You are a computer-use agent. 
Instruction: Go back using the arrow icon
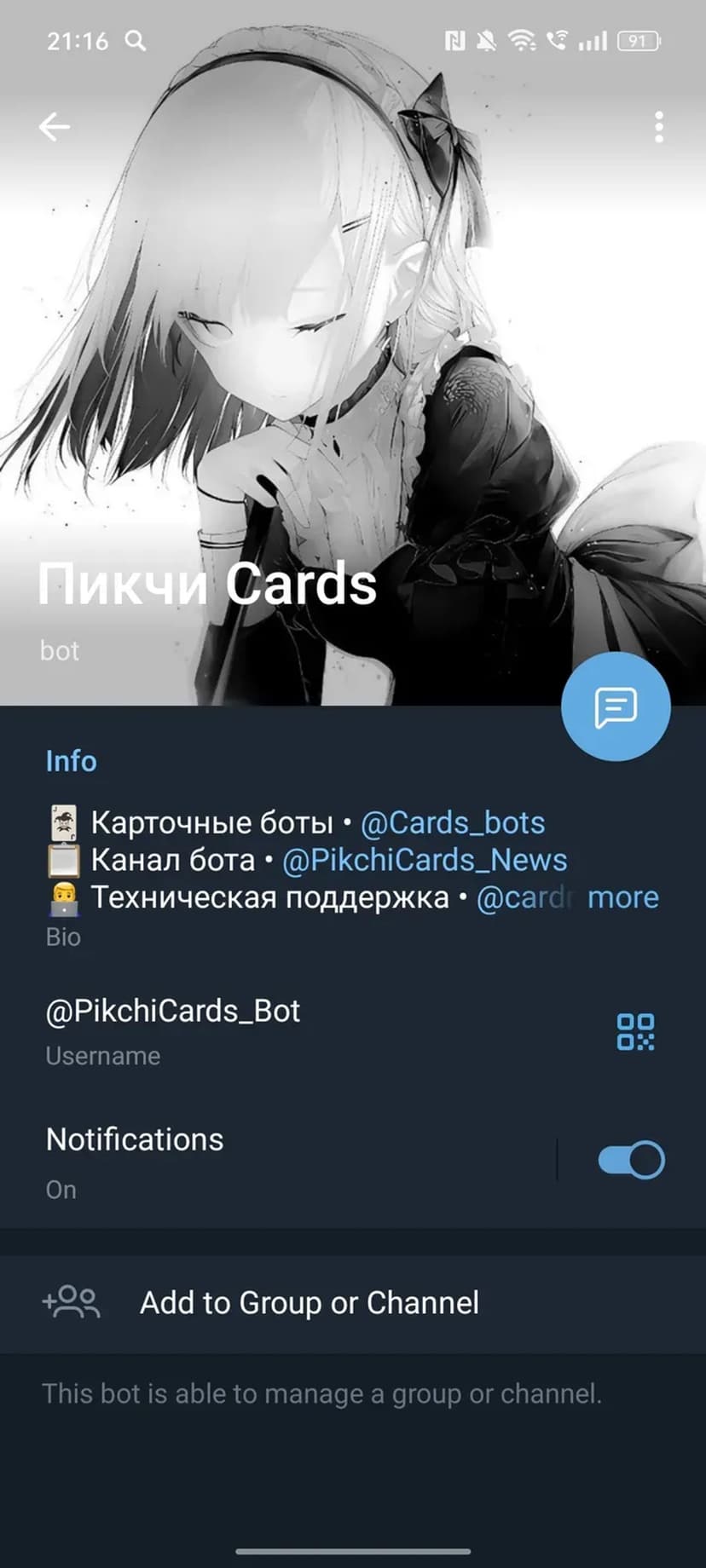54,127
